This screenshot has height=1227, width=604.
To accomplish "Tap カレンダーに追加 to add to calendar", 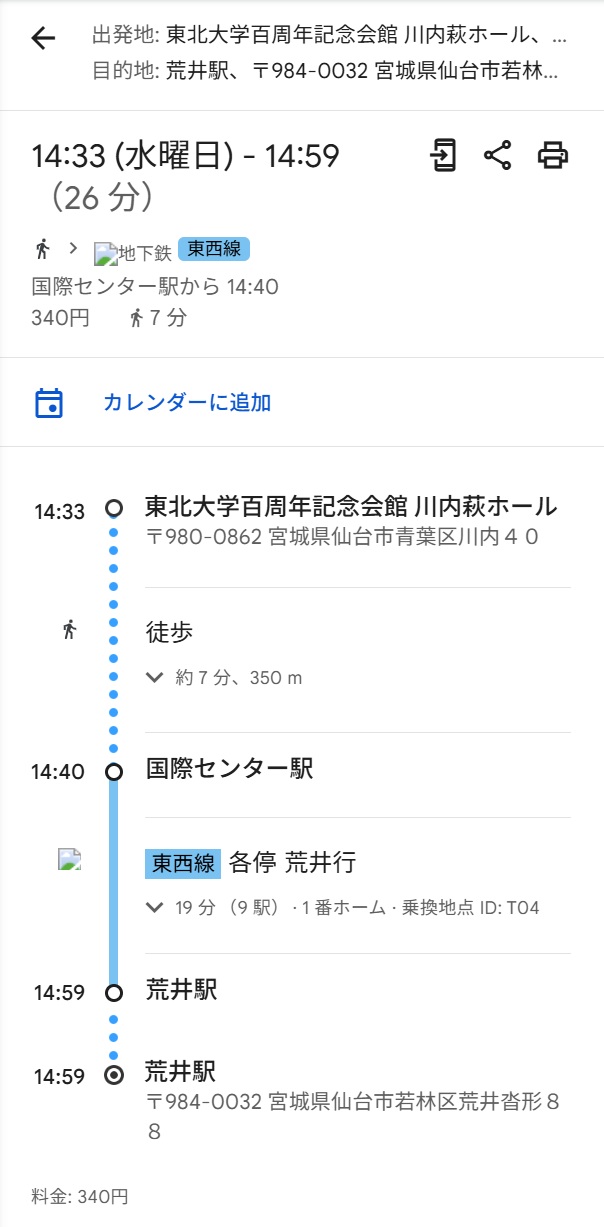I will pos(187,403).
